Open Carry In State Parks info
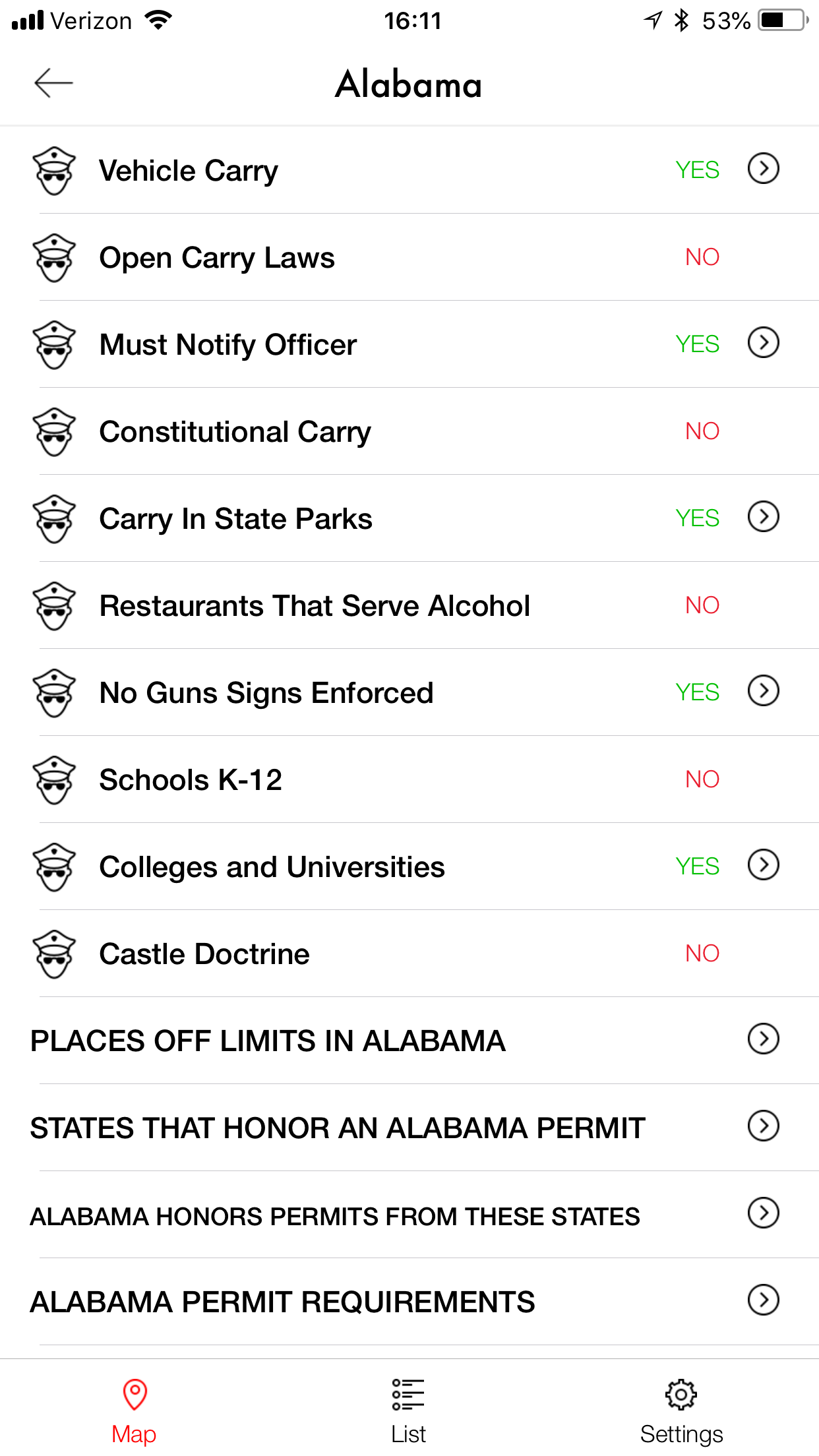819x1456 pixels. point(409,518)
